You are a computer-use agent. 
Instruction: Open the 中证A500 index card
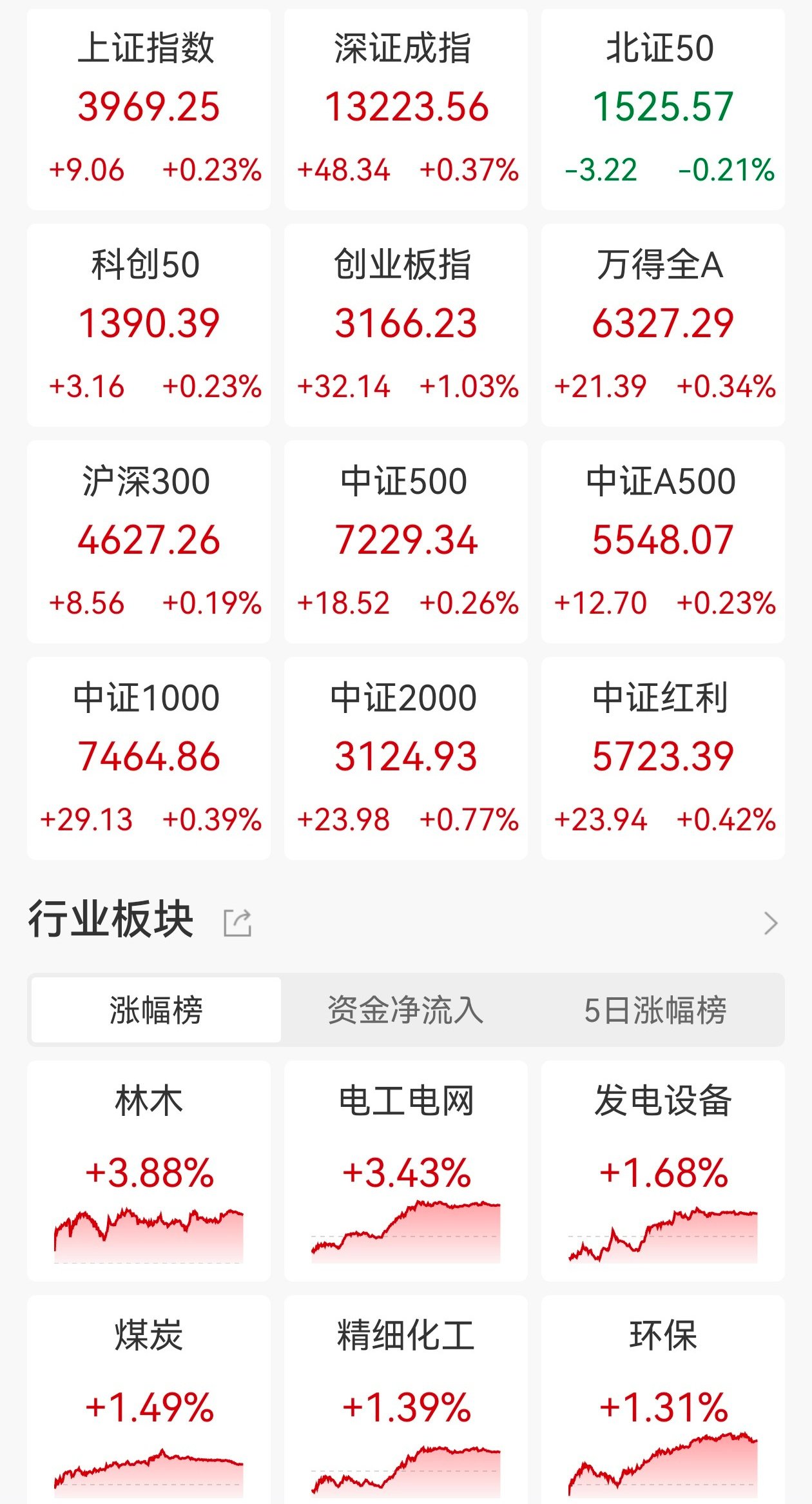pos(662,542)
